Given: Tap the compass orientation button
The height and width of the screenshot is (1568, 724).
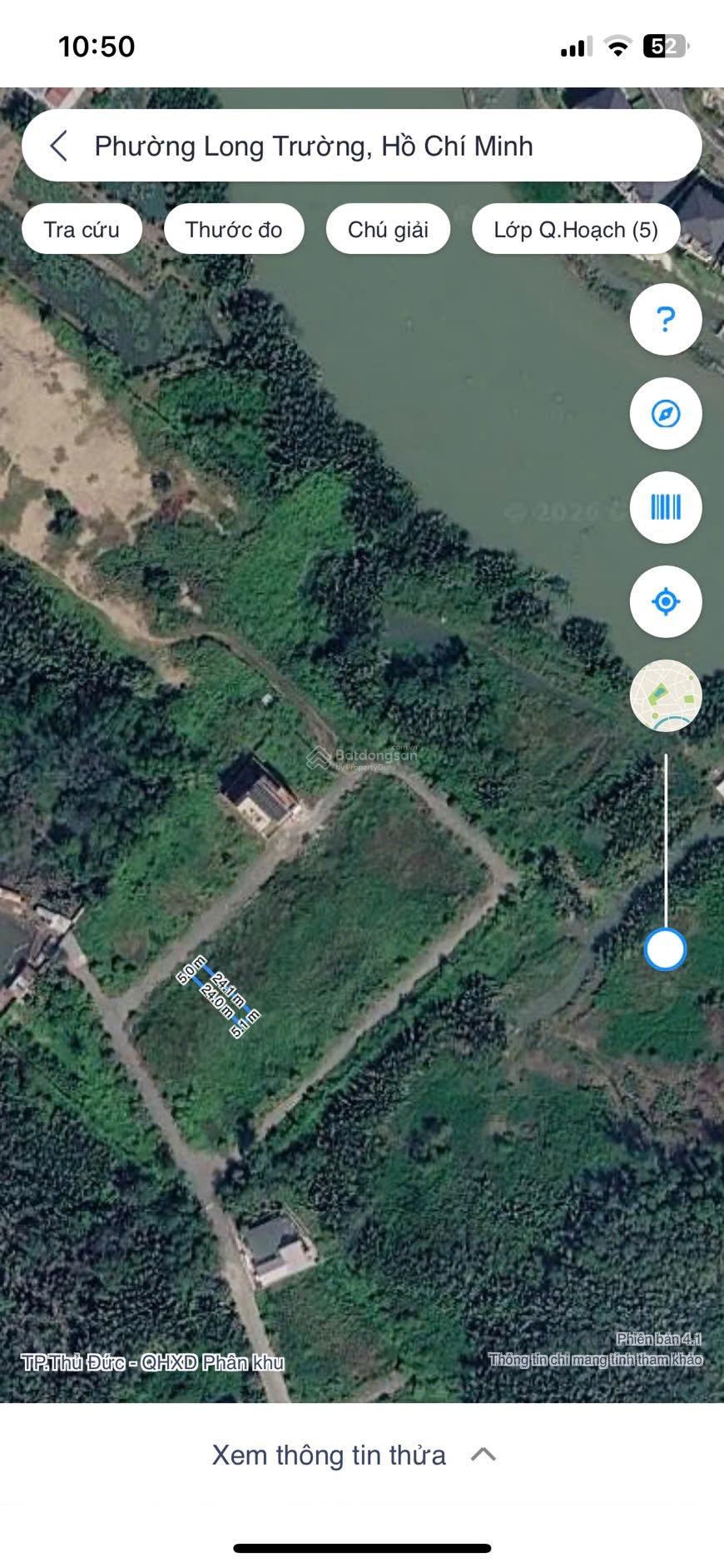Looking at the screenshot, I should pyautogui.click(x=665, y=413).
